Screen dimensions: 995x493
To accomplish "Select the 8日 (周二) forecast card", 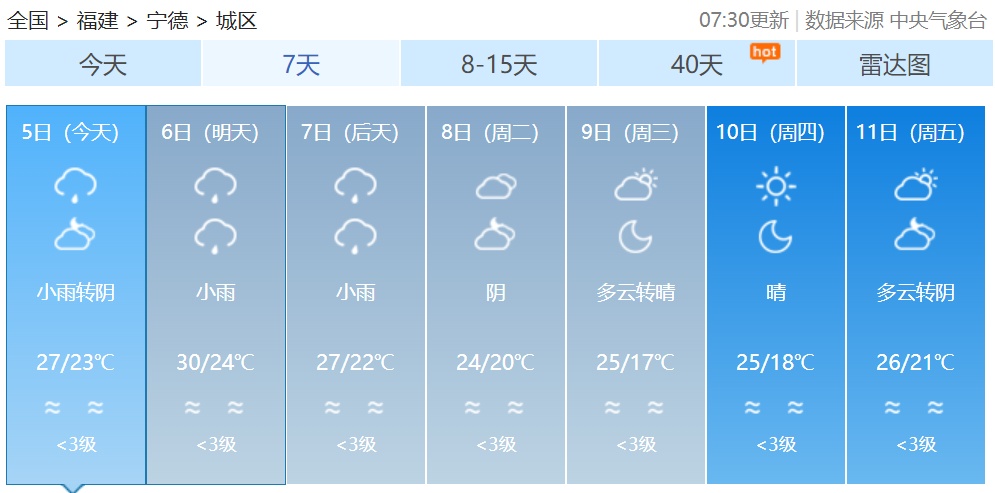I will click(x=496, y=294).
